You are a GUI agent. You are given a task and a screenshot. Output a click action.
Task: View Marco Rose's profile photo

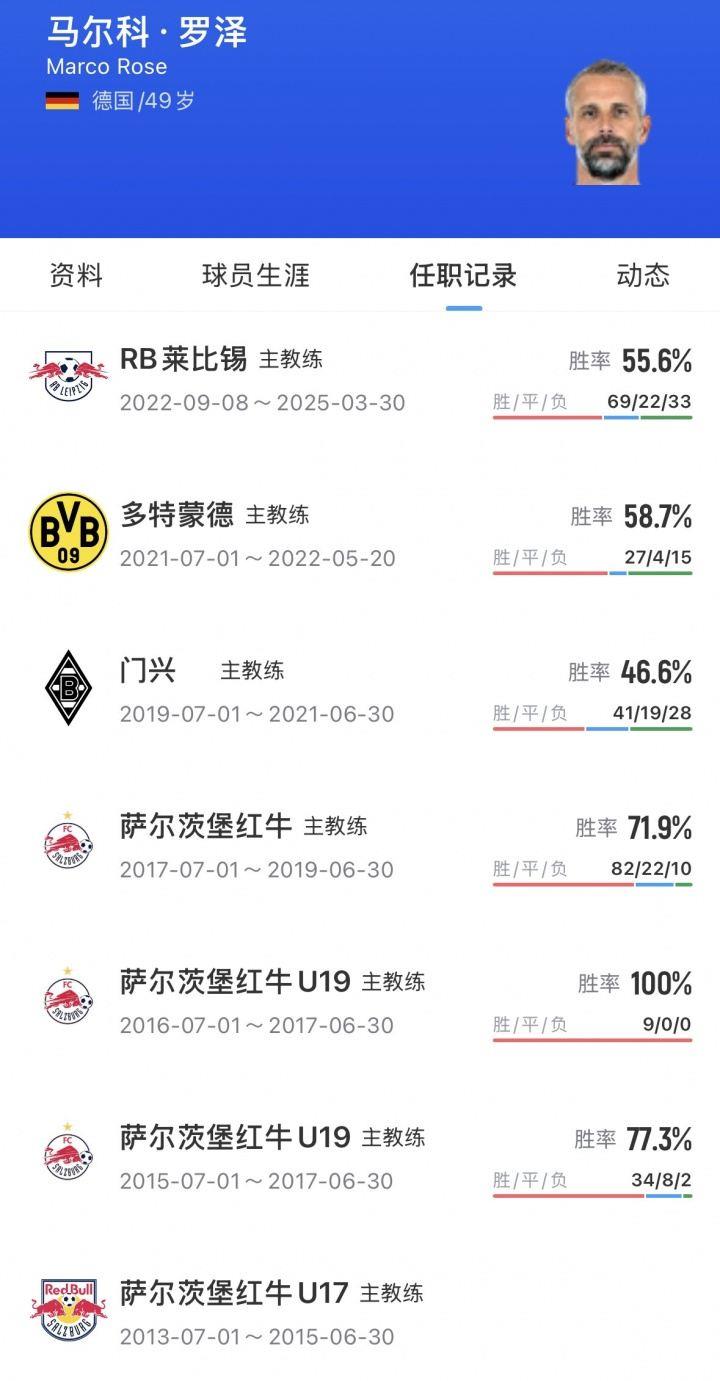click(606, 122)
